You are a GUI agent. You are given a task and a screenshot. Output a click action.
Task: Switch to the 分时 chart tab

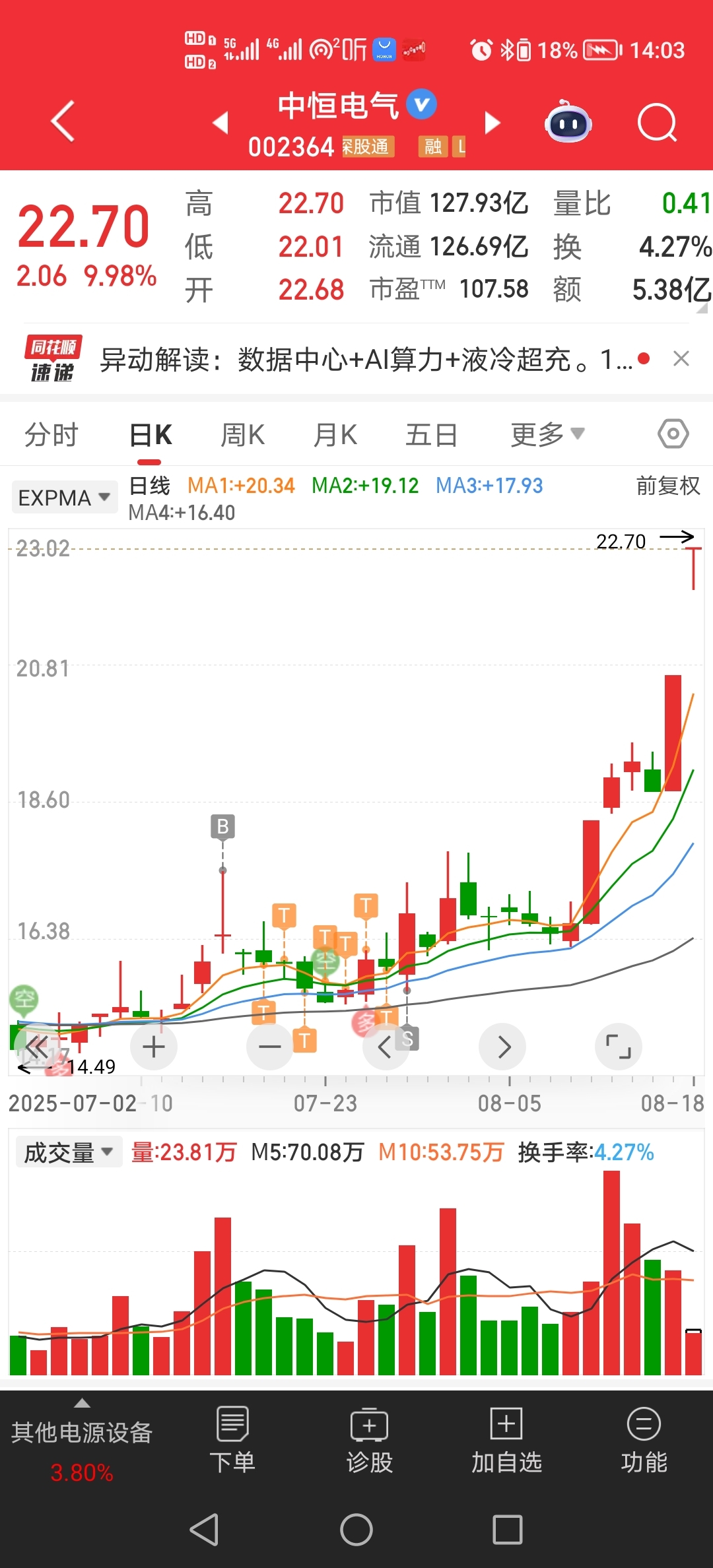point(51,435)
